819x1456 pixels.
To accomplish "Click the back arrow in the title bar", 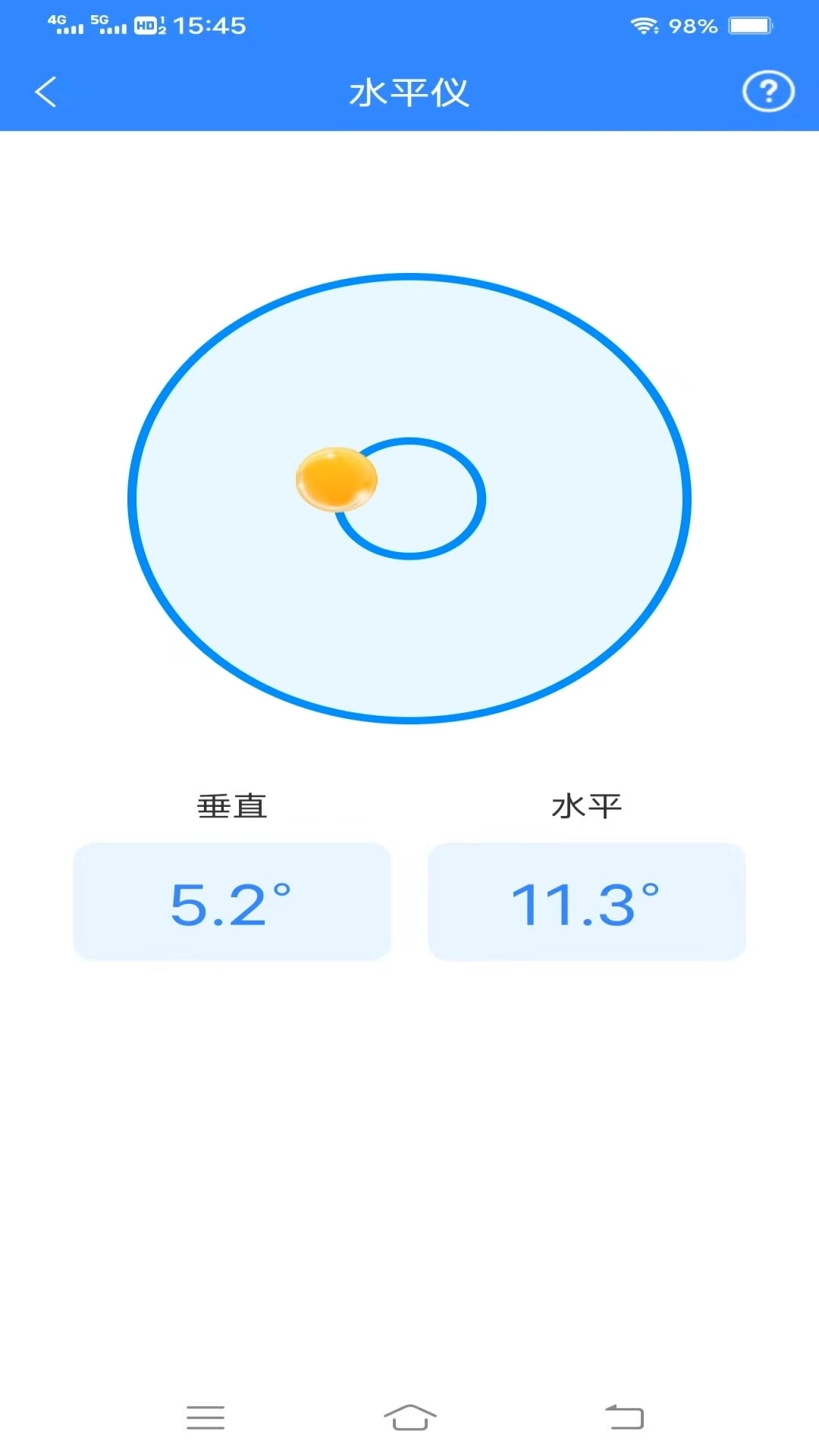I will point(45,93).
